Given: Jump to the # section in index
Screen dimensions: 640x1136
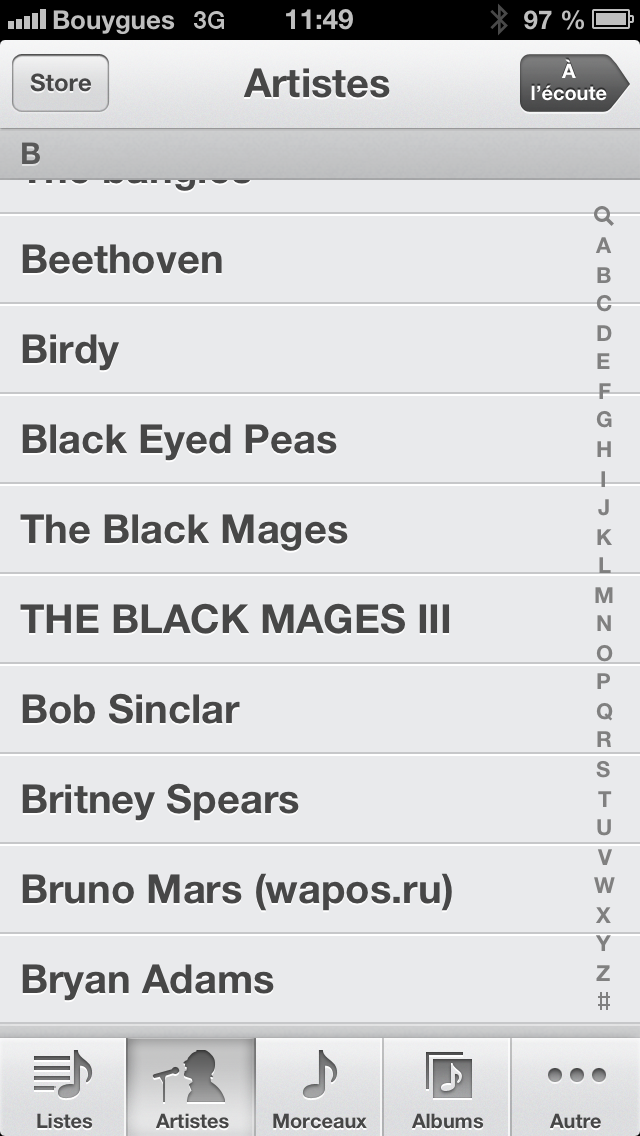Looking at the screenshot, I should 603,1001.
